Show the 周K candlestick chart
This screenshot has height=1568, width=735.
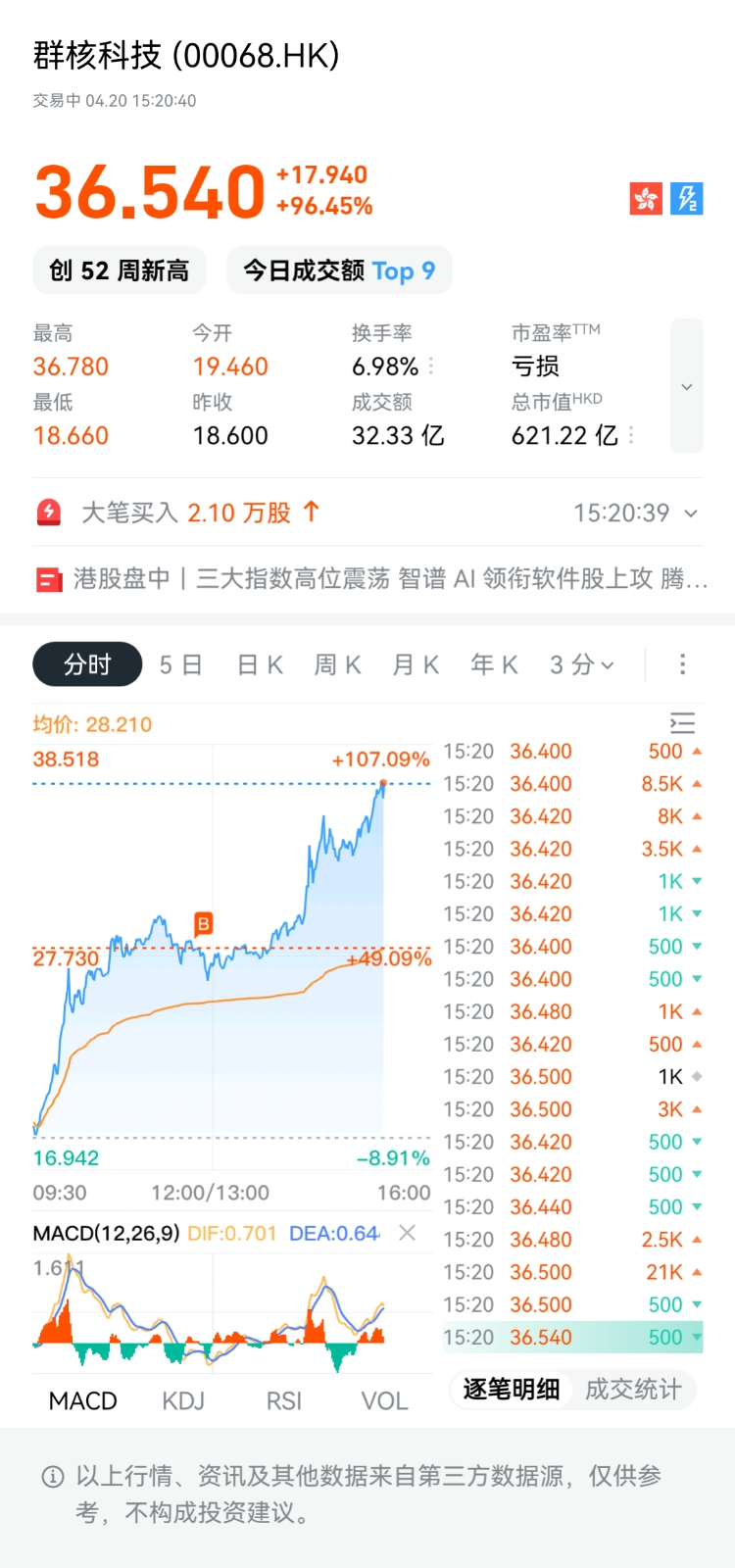(x=337, y=665)
